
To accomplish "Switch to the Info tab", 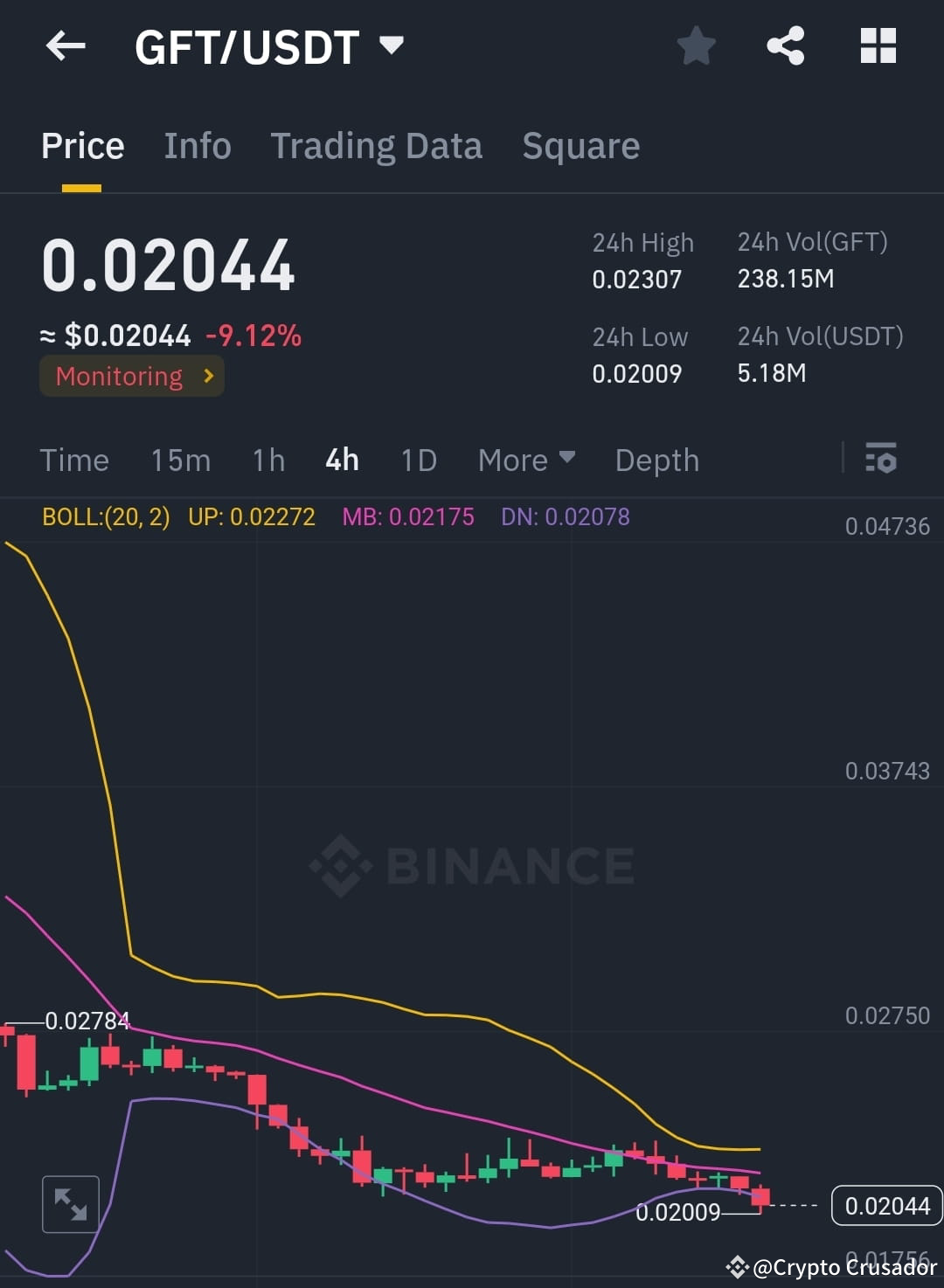I will pos(196,145).
